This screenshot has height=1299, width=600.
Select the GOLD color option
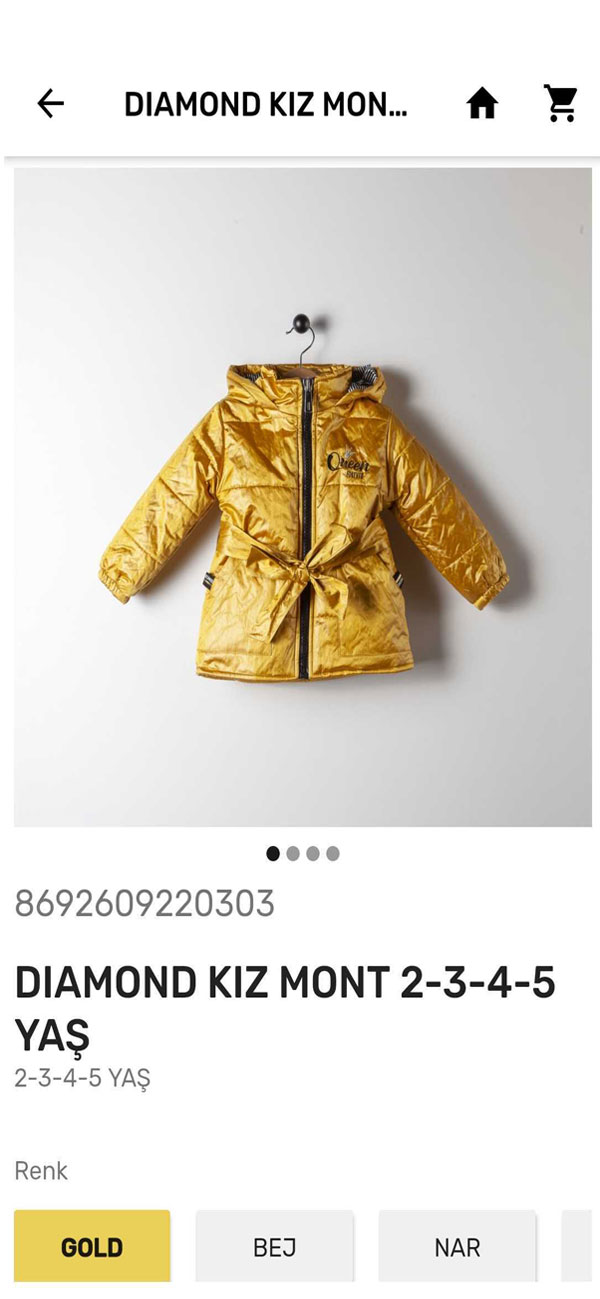pyautogui.click(x=92, y=1246)
